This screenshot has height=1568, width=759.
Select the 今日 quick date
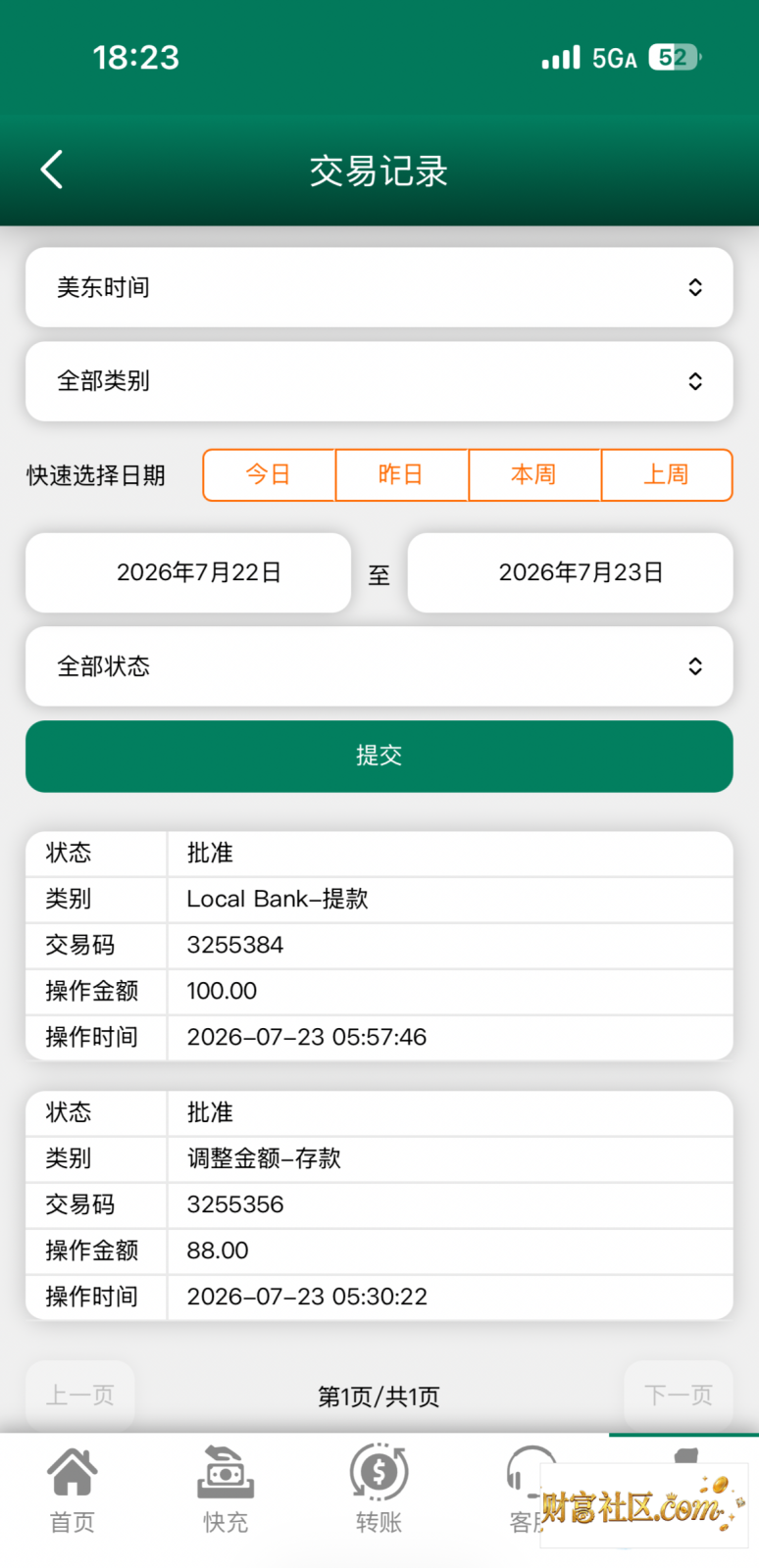(269, 475)
